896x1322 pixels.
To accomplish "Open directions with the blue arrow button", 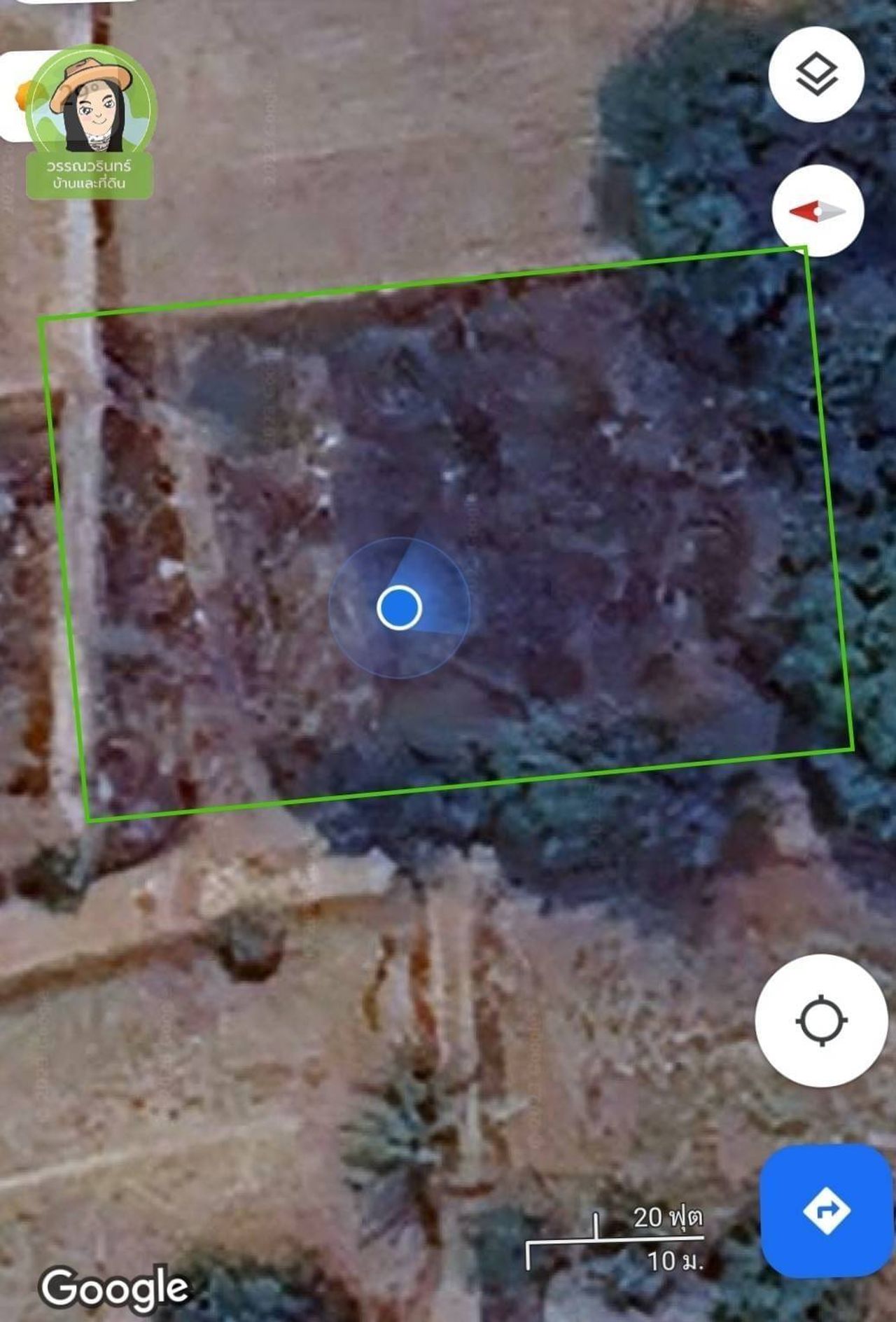I will point(827,1210).
